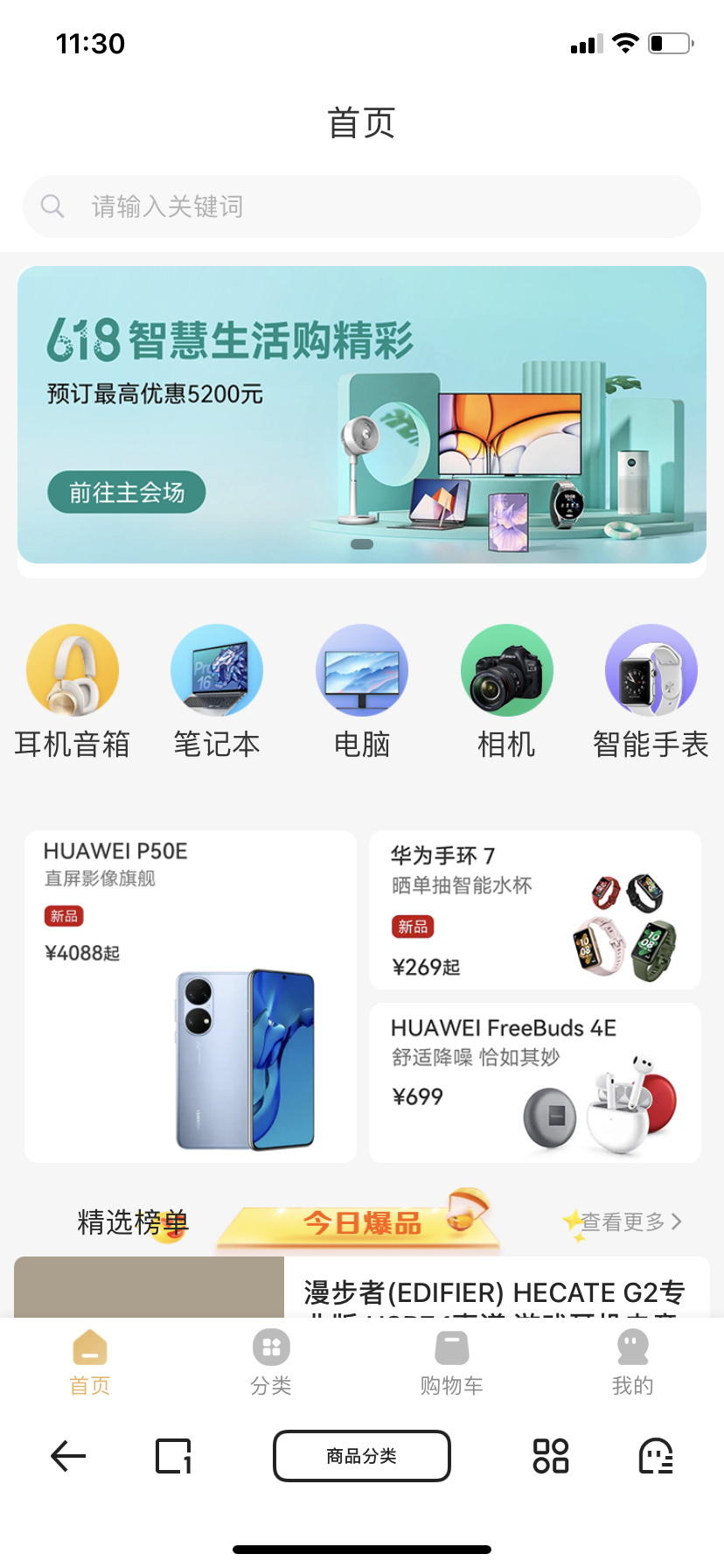
Task: Open the 笔记本 category
Action: tap(217, 691)
